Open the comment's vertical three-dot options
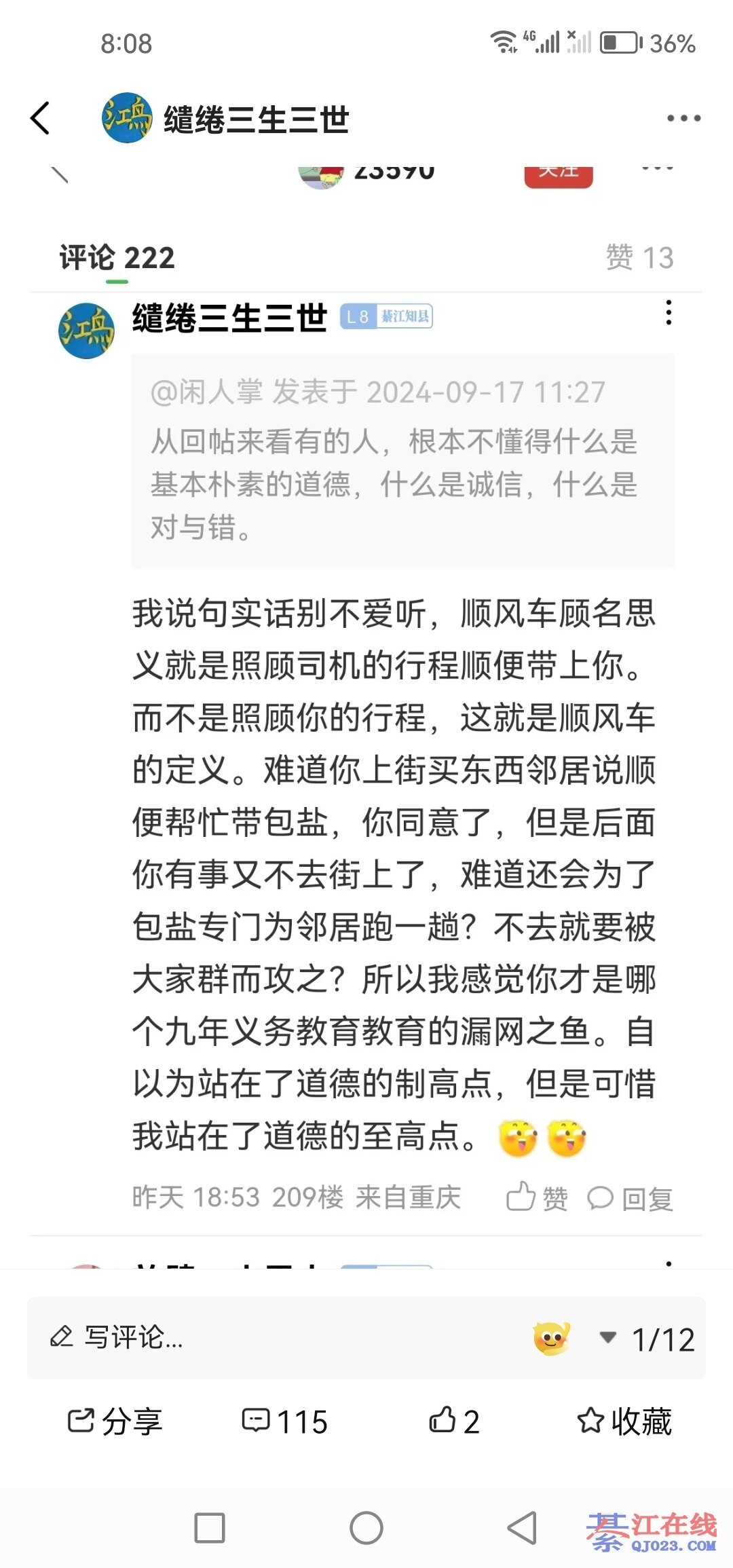The height and width of the screenshot is (1568, 733). pos(669,313)
